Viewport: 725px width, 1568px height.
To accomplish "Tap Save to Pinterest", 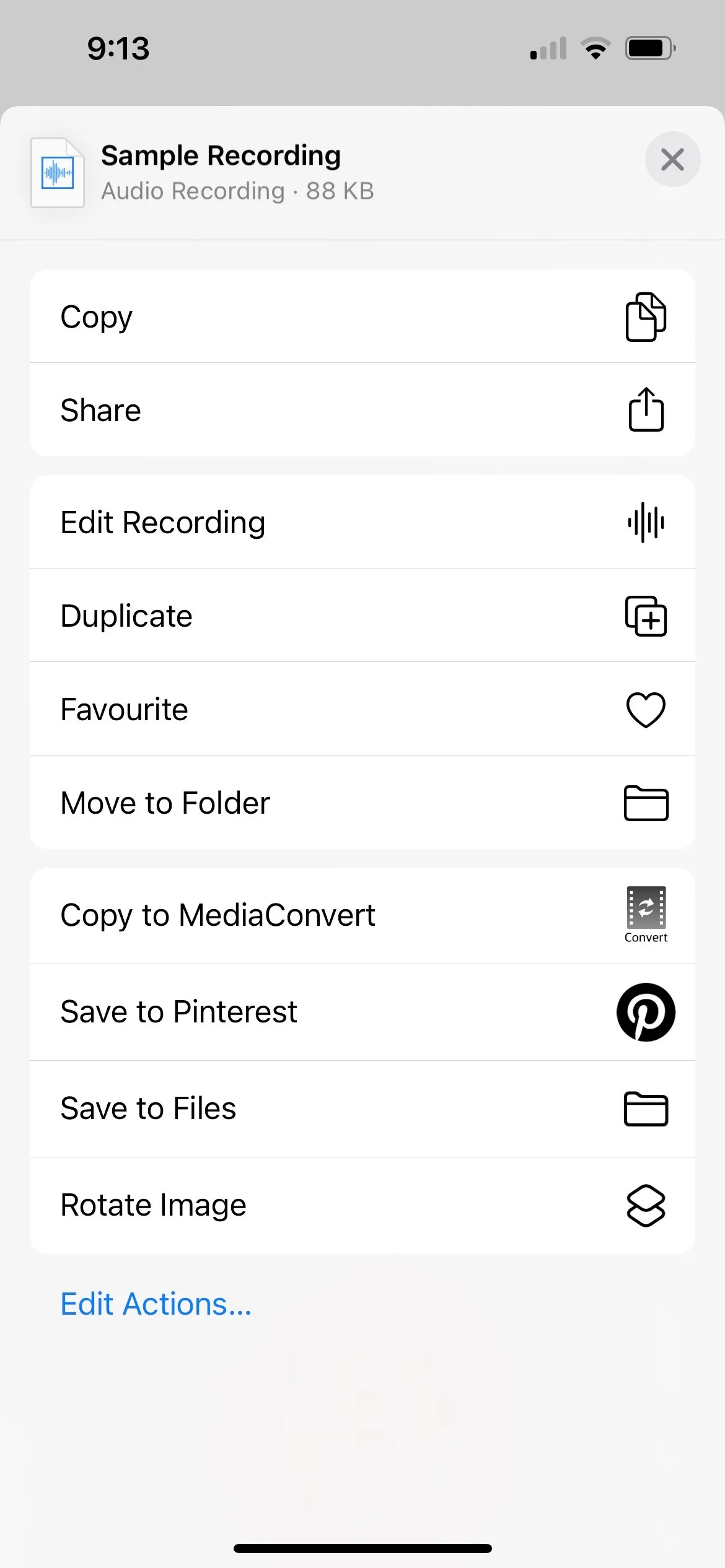I will click(248, 1012).
